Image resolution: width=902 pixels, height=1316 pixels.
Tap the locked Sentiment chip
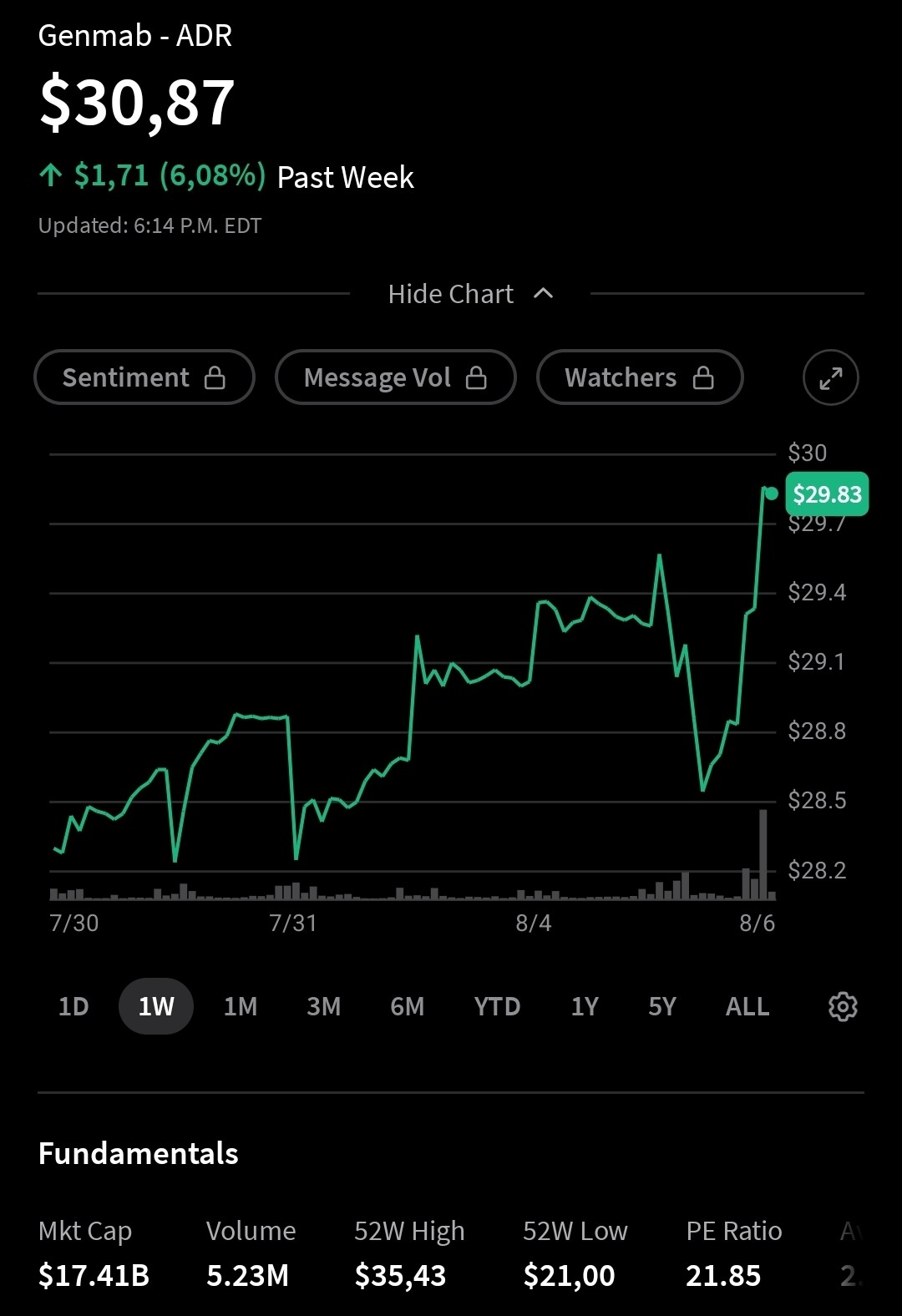144,377
